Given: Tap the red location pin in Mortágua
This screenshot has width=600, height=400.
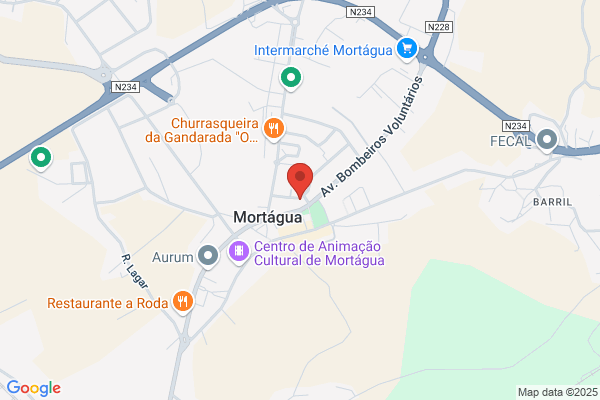Looking at the screenshot, I should tap(300, 180).
